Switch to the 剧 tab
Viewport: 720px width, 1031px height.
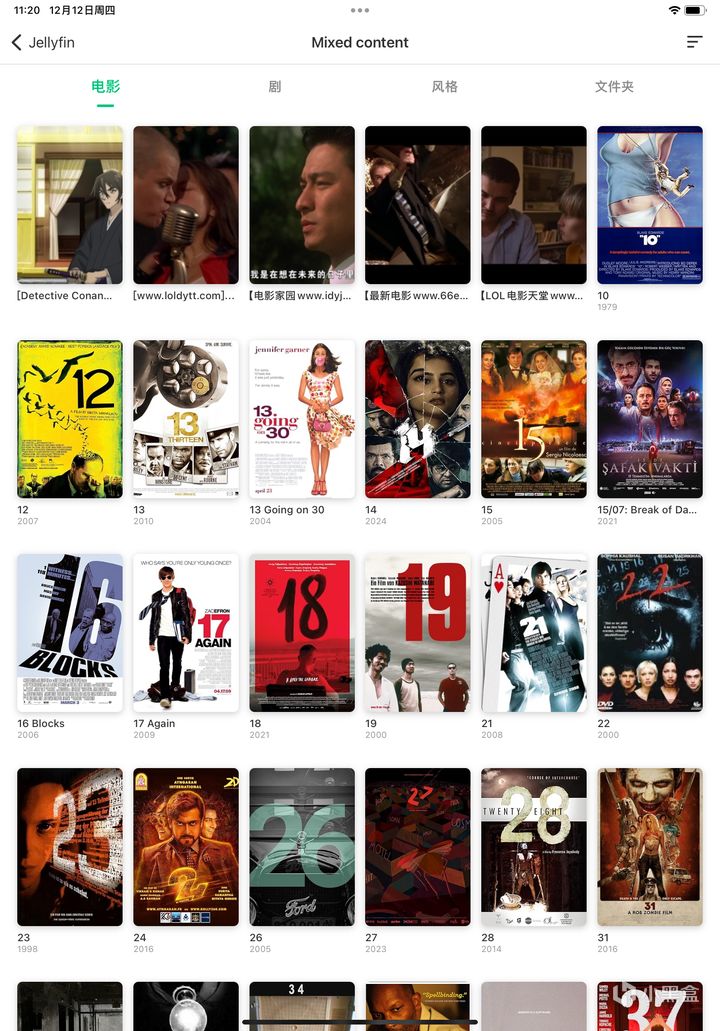tap(274, 87)
